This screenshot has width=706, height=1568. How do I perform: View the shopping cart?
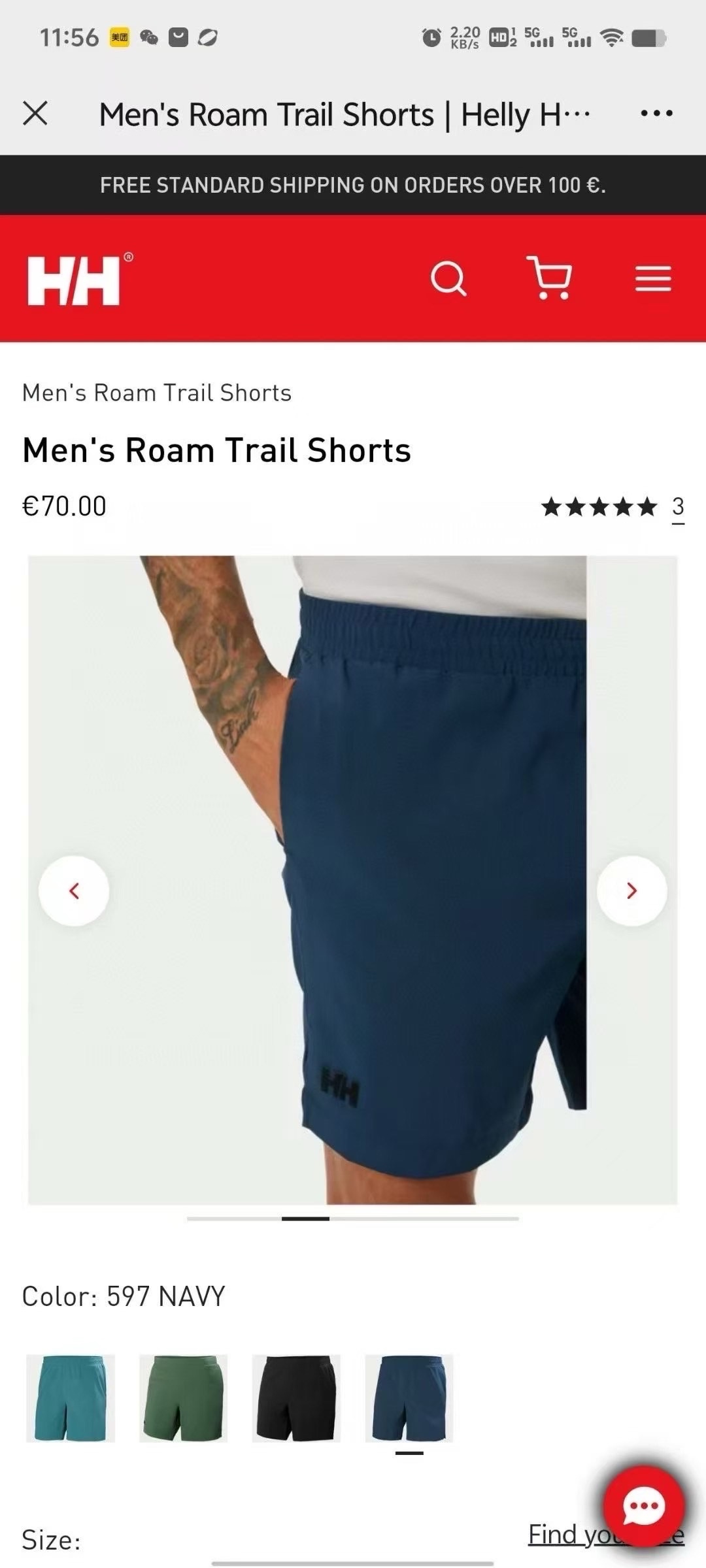click(550, 278)
